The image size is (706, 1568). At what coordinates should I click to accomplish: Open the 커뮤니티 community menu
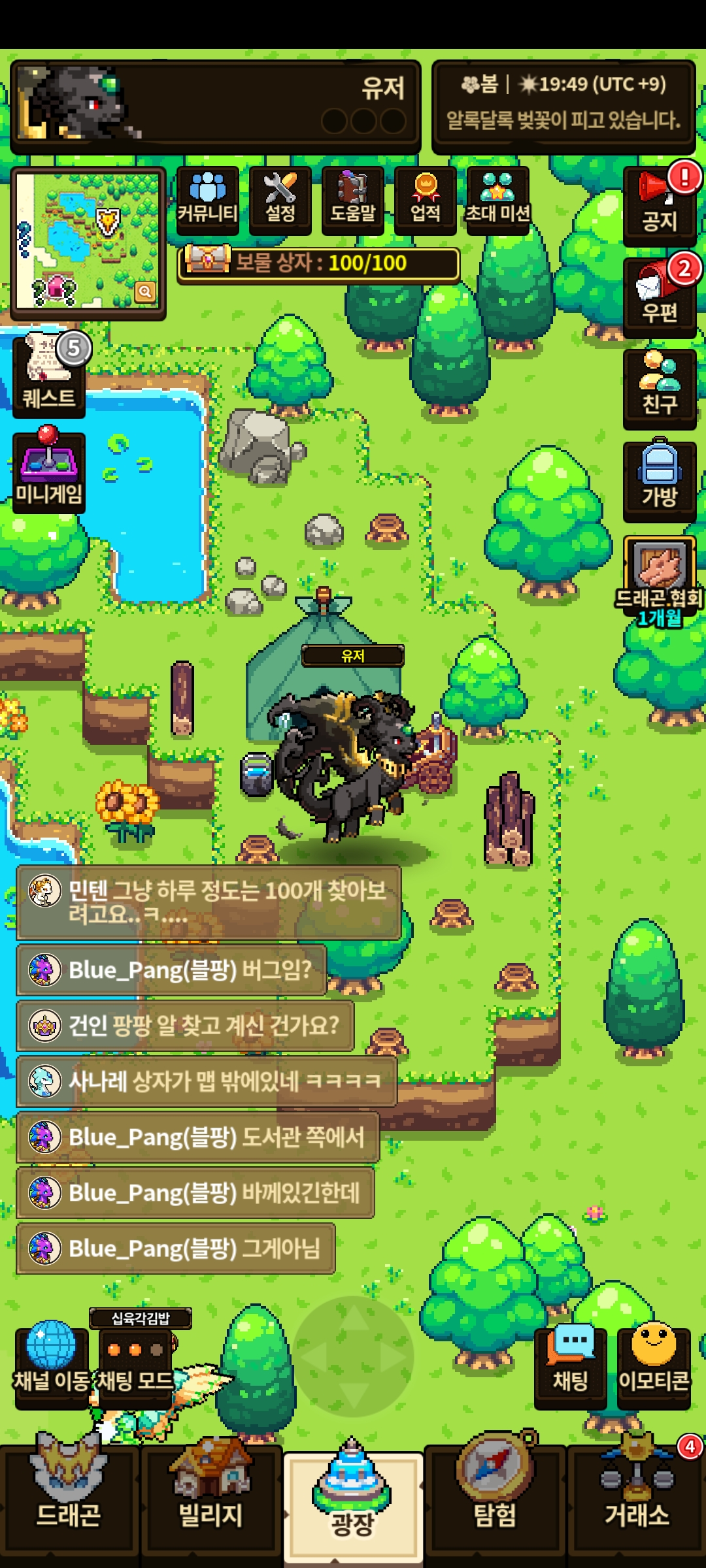click(x=208, y=200)
